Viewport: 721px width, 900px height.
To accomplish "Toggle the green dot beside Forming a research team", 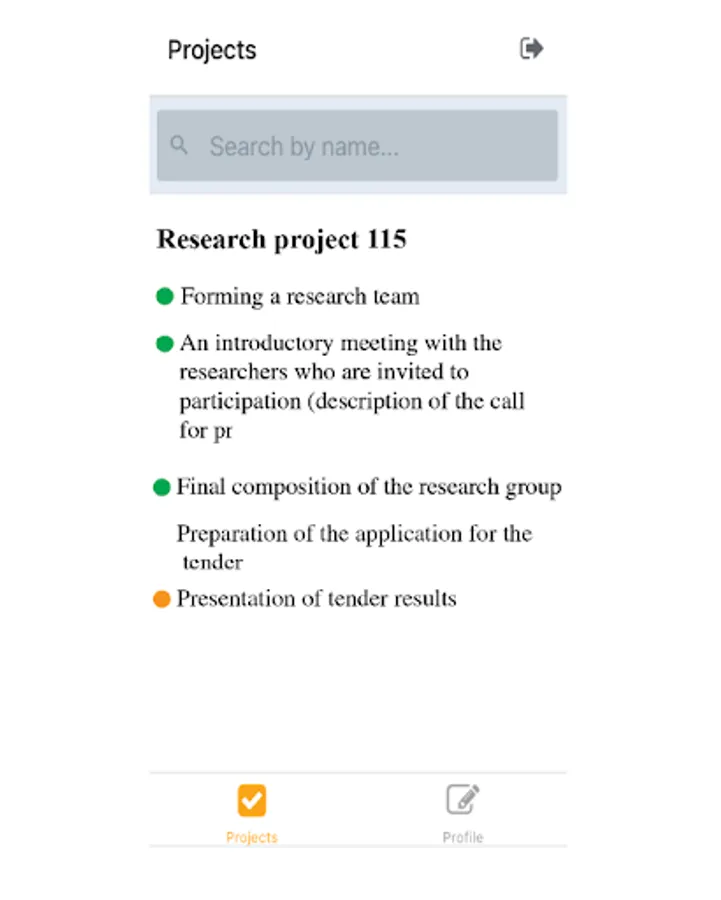I will click(164, 295).
